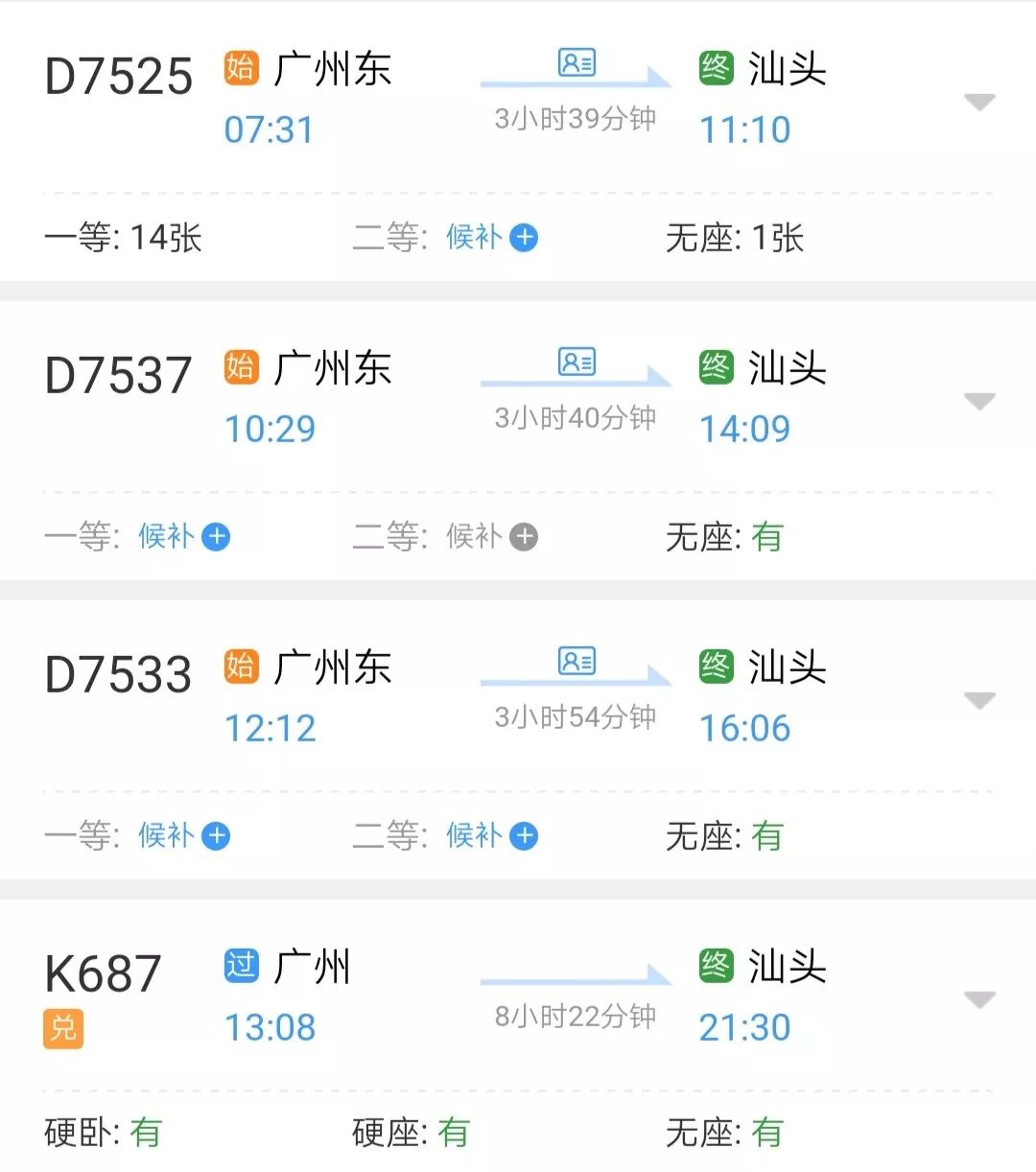1036x1172 pixels.
Task: Expand details arrow for train D7525
Action: click(978, 103)
